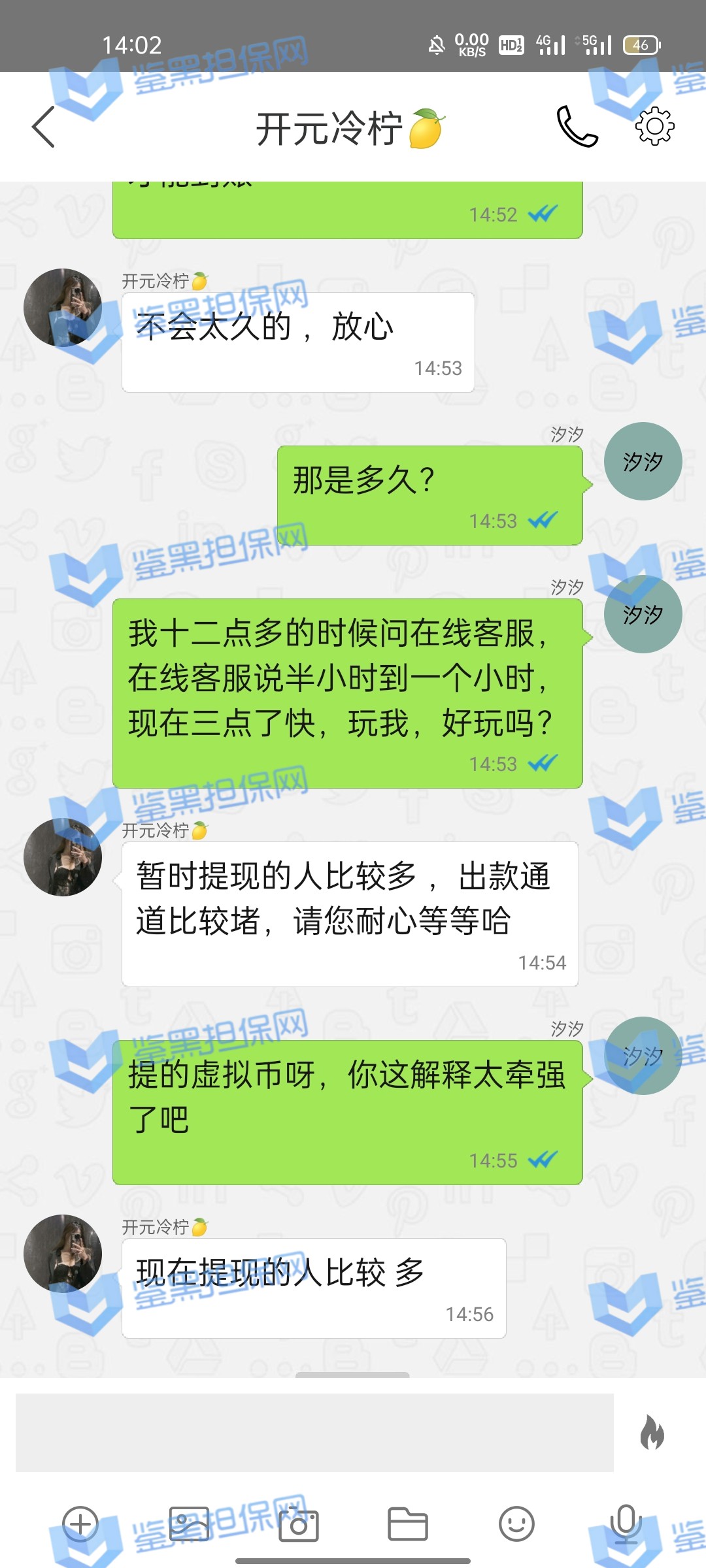This screenshot has height=1568, width=706.
Task: Tap the flame burn-after-reading icon
Action: point(652,1432)
